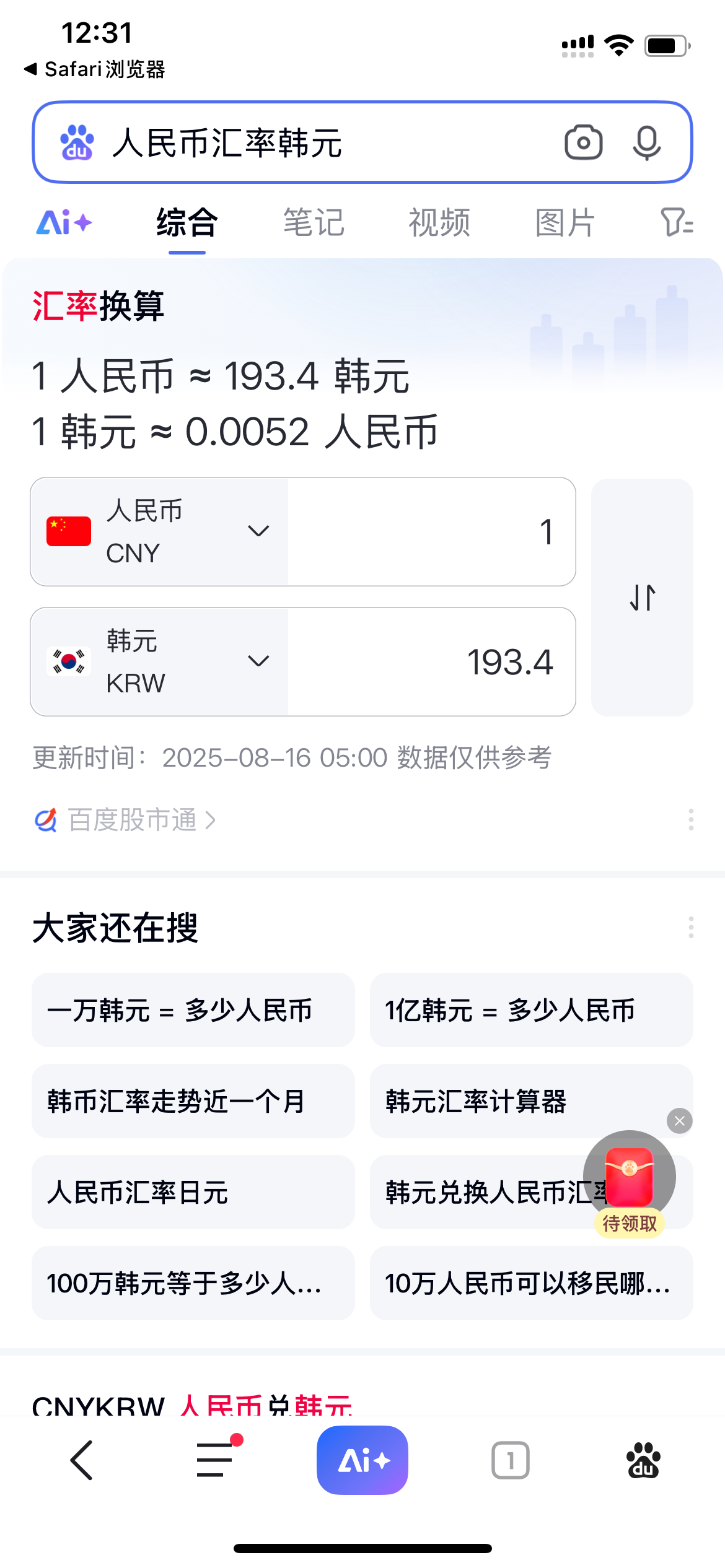Image resolution: width=725 pixels, height=1568 pixels.
Task: Open the center AI+ assistant button
Action: pos(362,1460)
